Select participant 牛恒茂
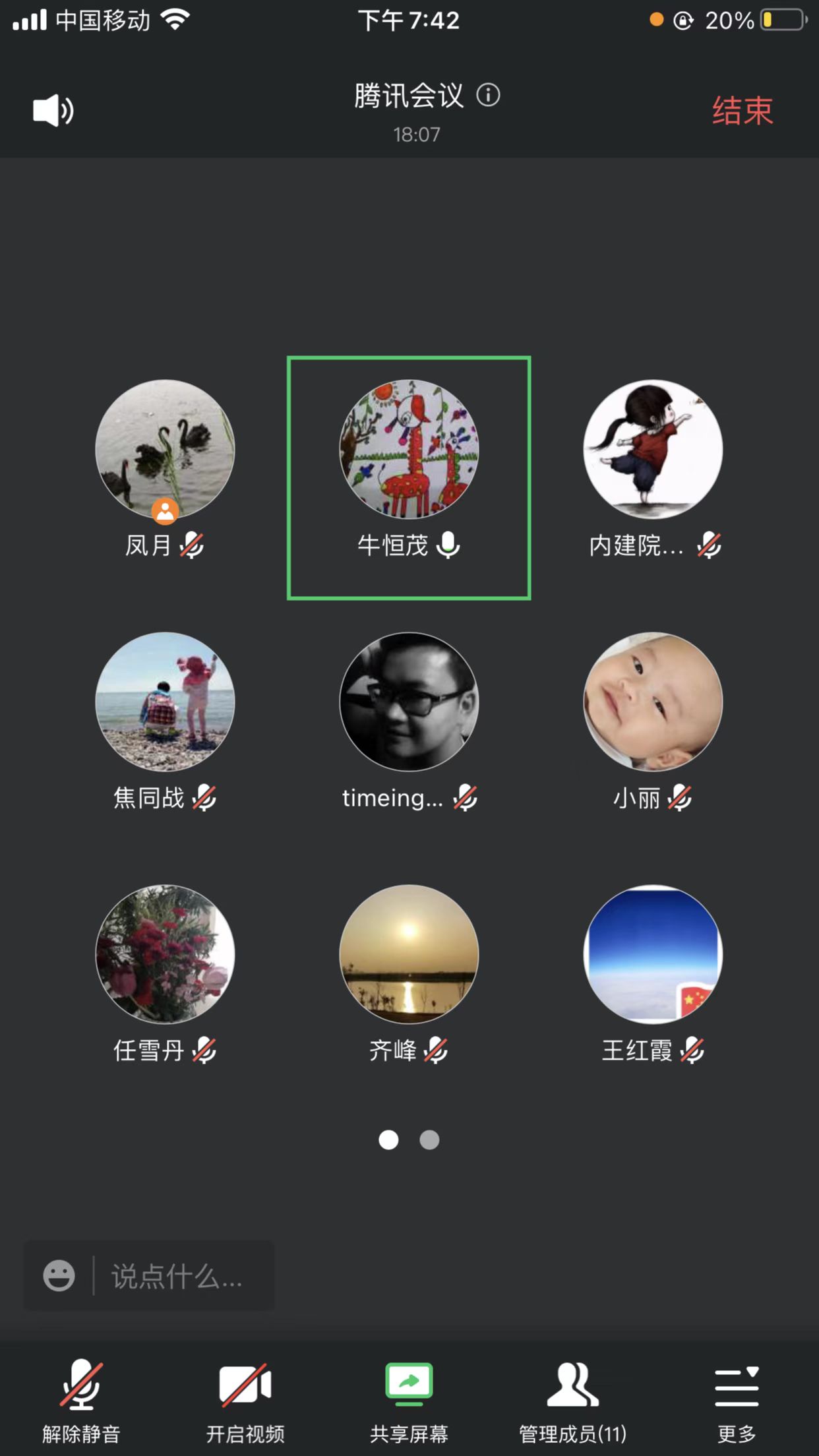This screenshot has height=1456, width=819. (x=409, y=450)
